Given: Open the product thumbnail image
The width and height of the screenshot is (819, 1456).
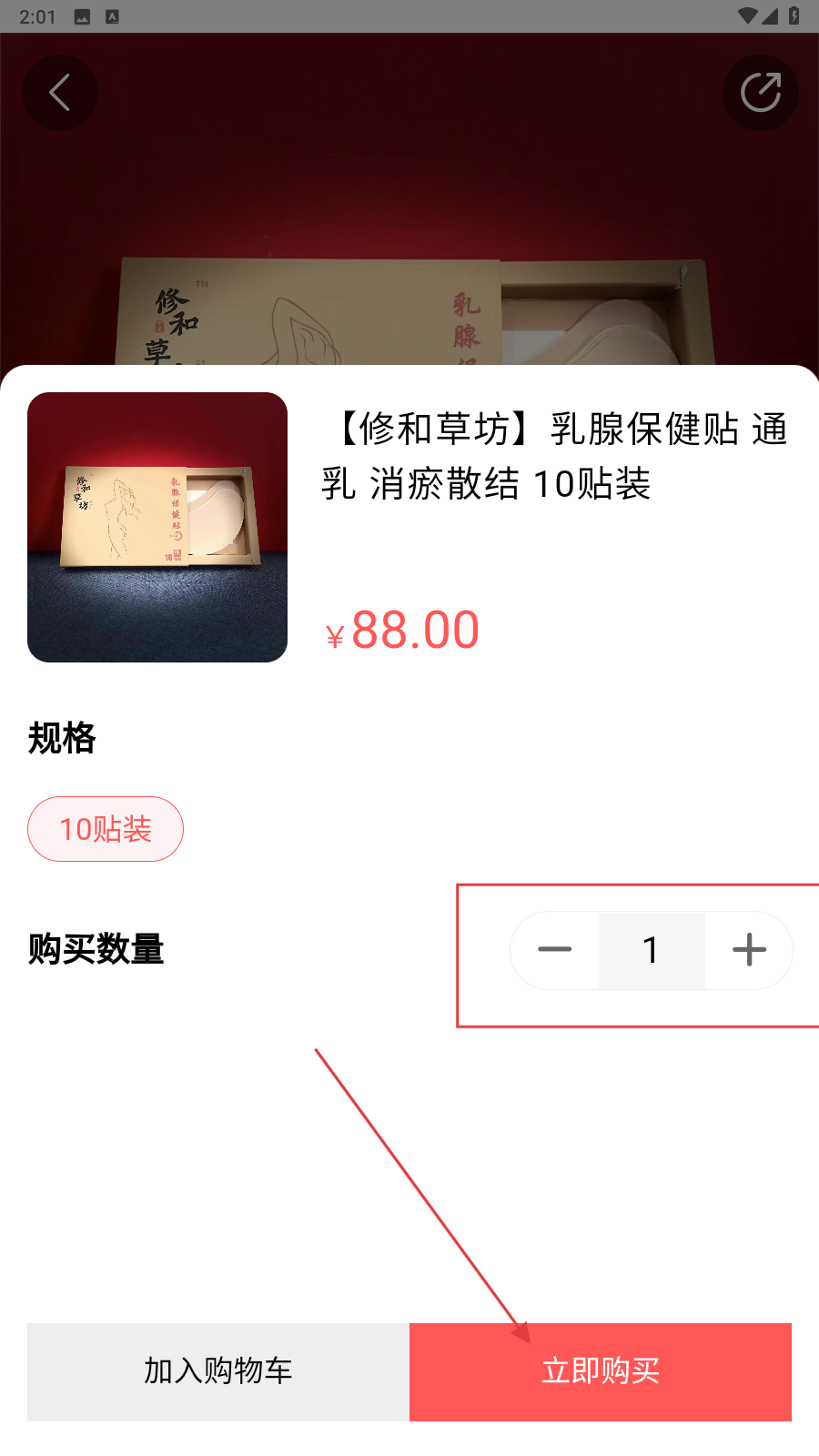Looking at the screenshot, I should pyautogui.click(x=157, y=527).
